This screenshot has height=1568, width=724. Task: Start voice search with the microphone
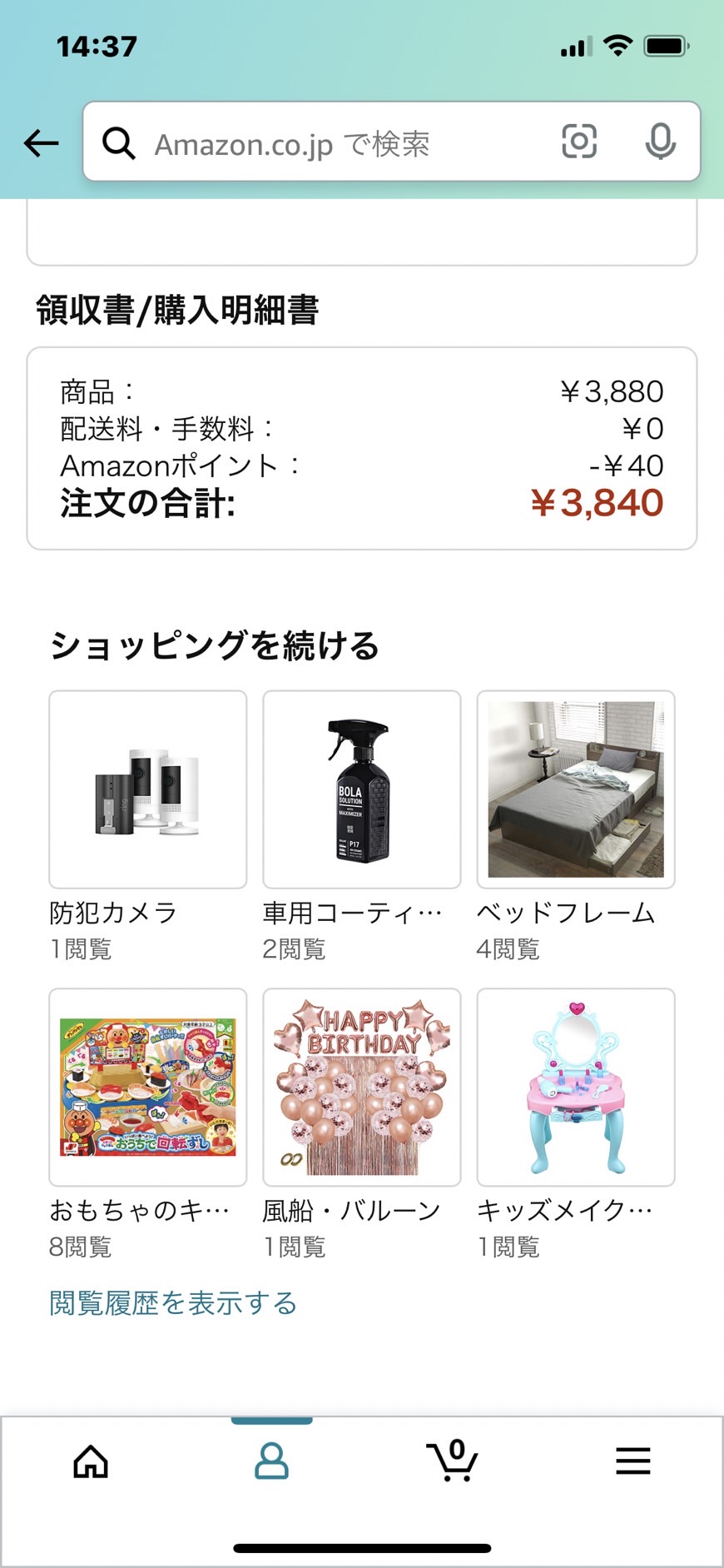pyautogui.click(x=660, y=142)
